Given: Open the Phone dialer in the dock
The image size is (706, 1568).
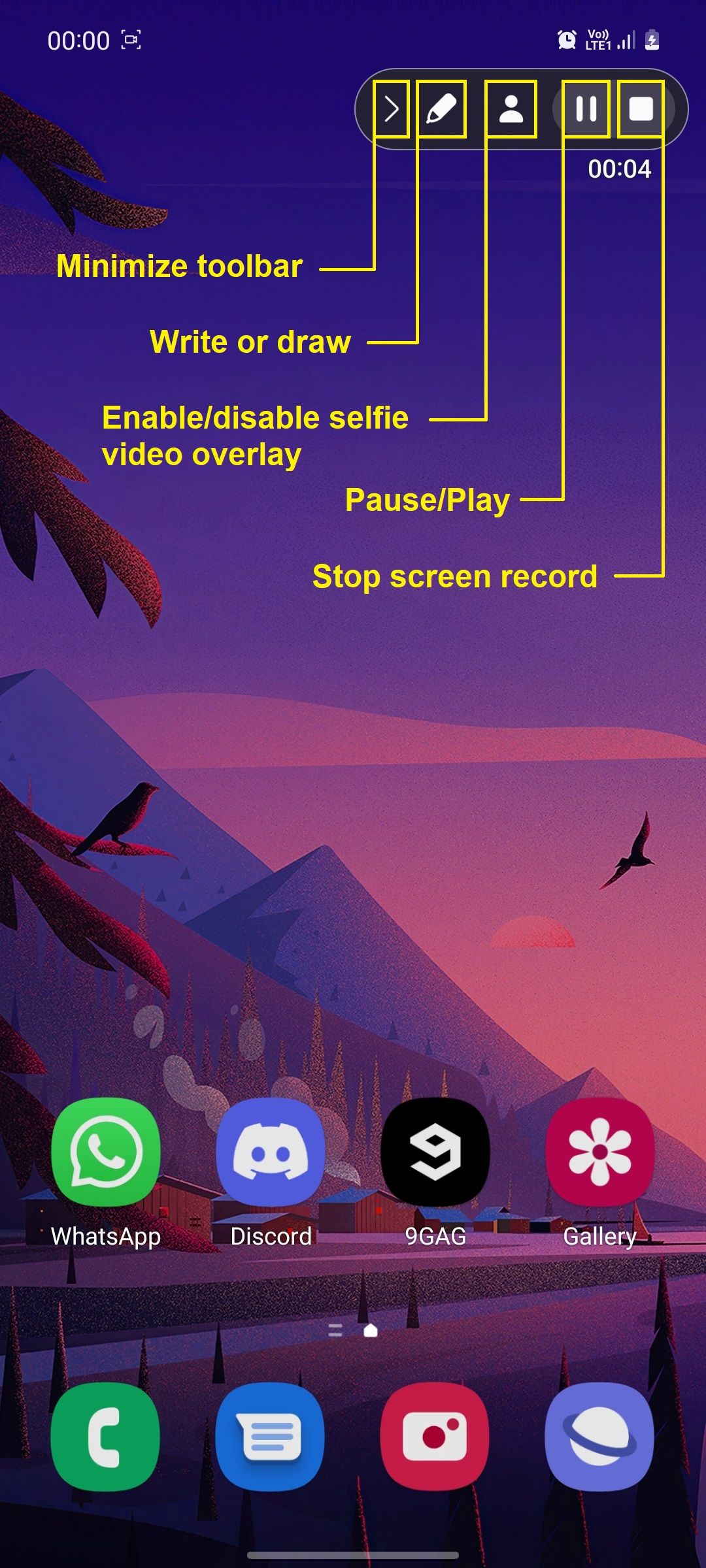Looking at the screenshot, I should [x=106, y=1436].
